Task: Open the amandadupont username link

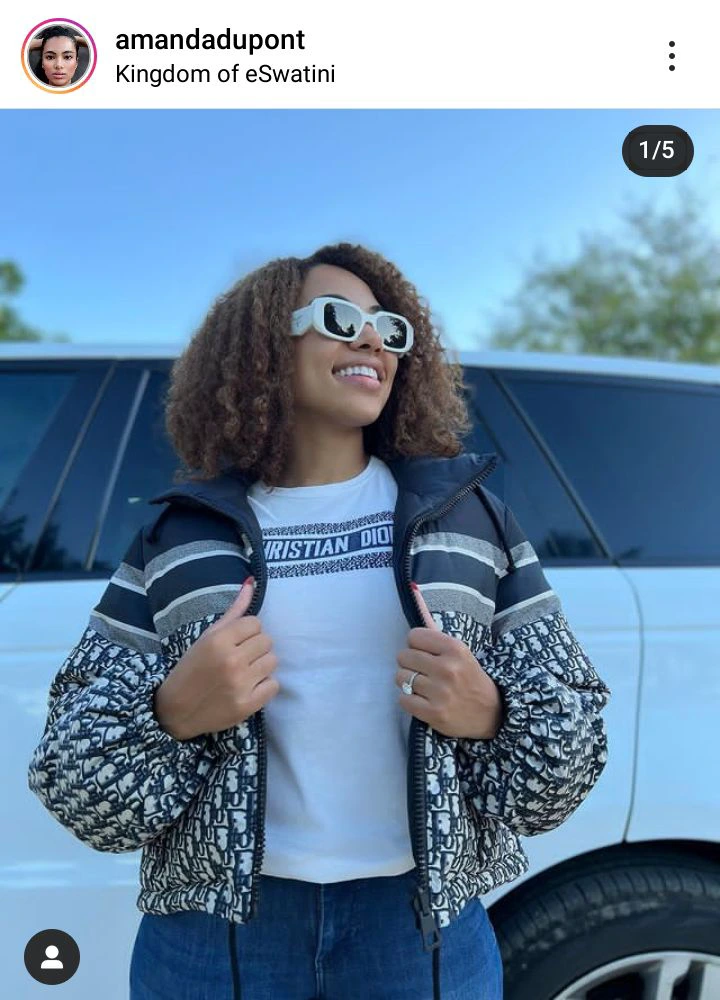Action: 210,40
